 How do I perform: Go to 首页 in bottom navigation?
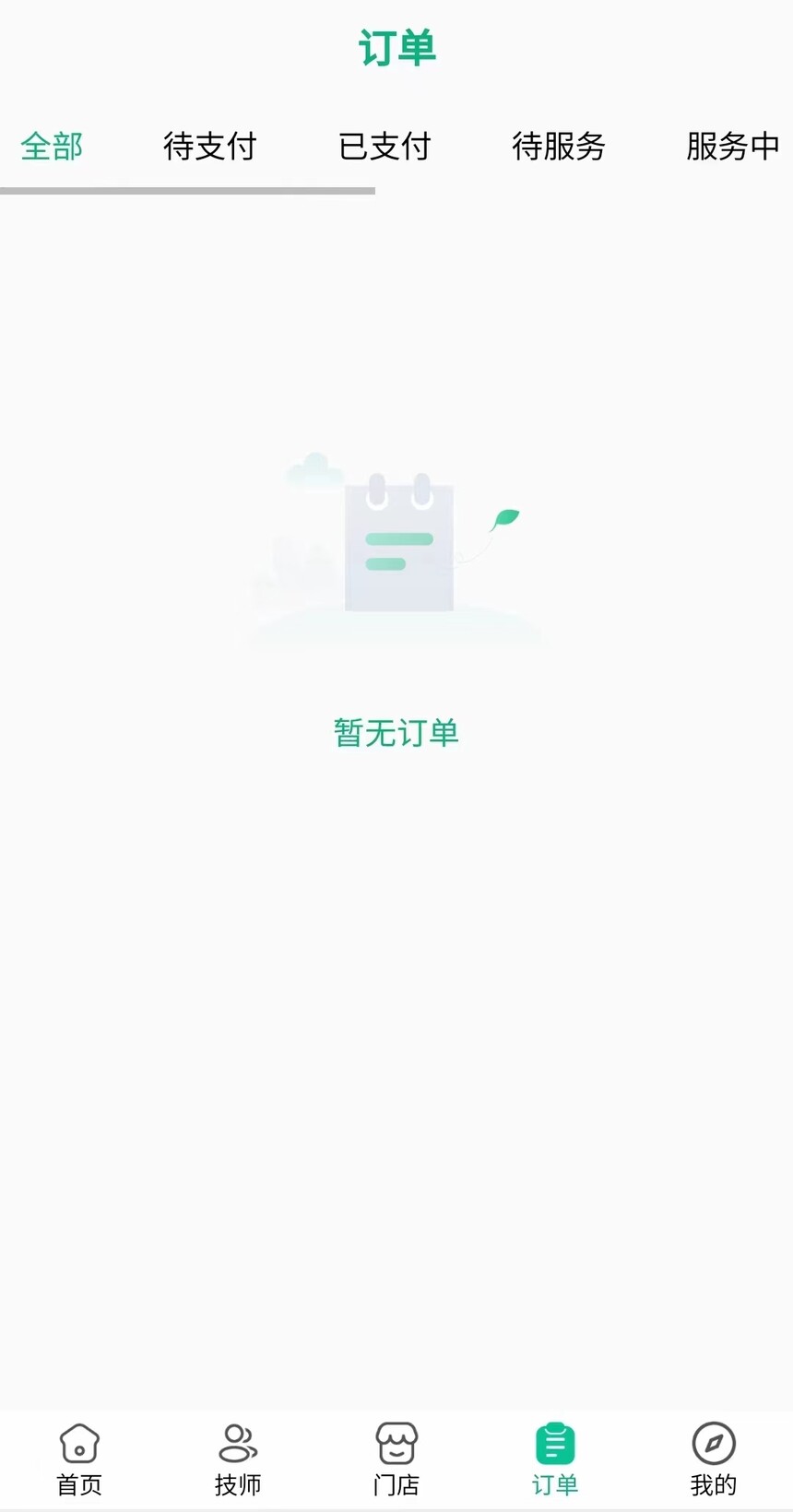click(x=79, y=1459)
